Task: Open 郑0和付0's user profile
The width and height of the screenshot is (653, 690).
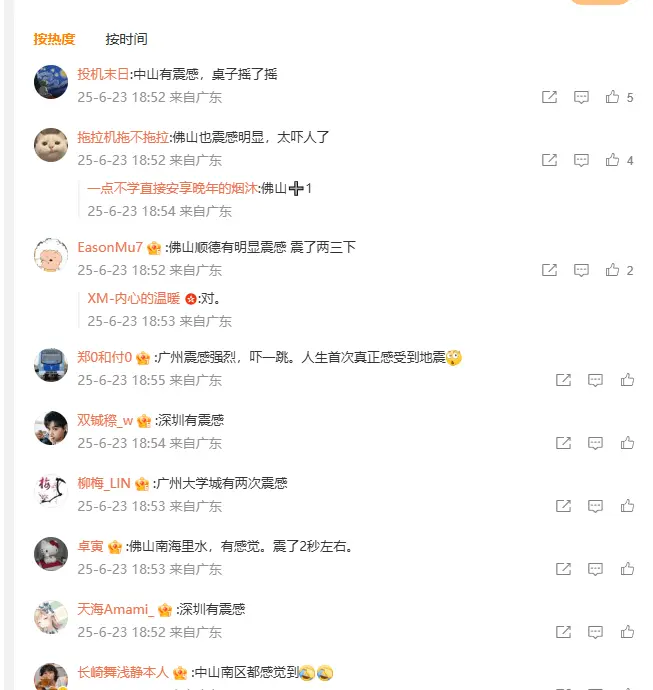Action: click(x=105, y=357)
